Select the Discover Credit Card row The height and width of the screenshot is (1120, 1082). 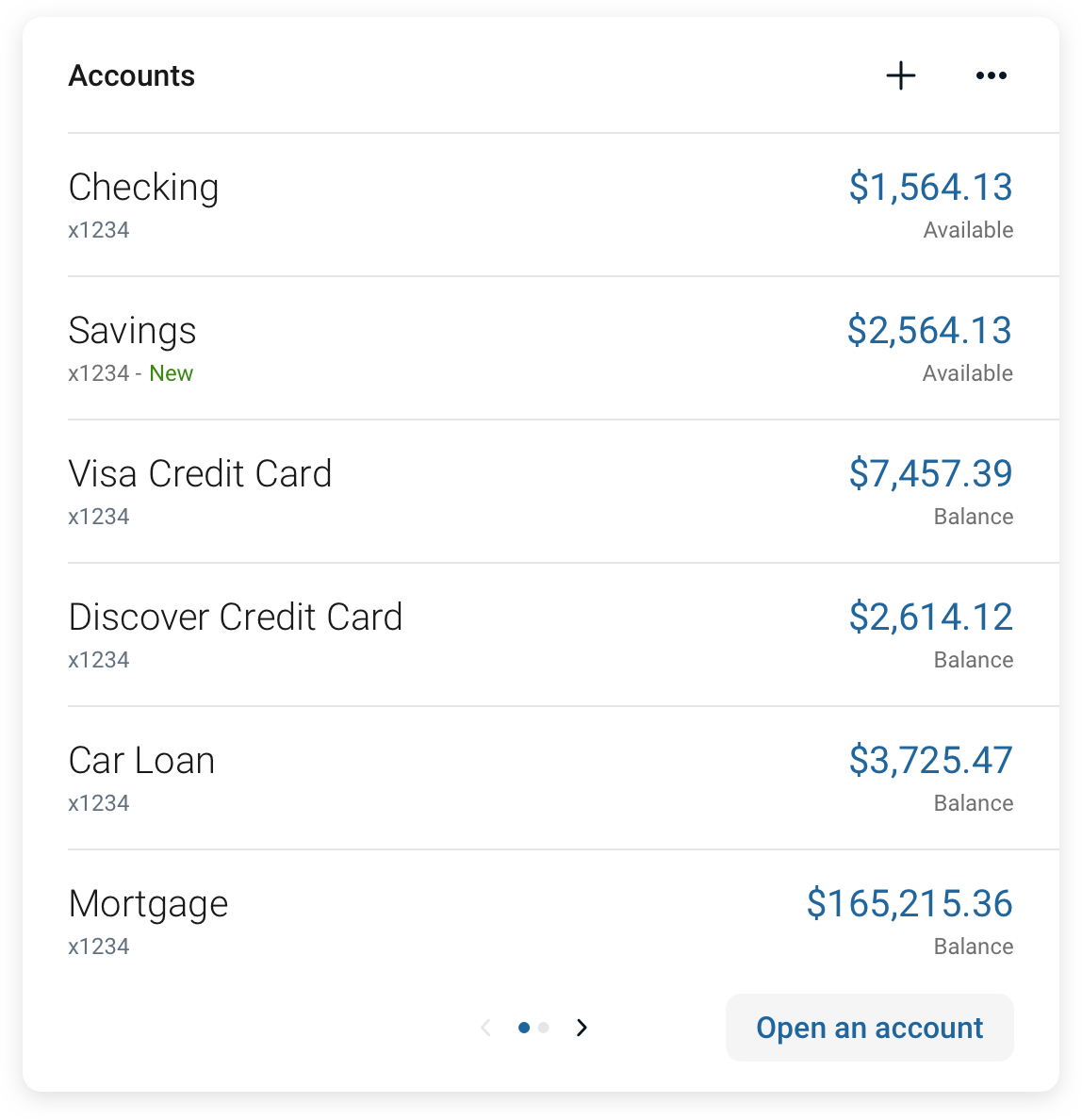[x=540, y=634]
